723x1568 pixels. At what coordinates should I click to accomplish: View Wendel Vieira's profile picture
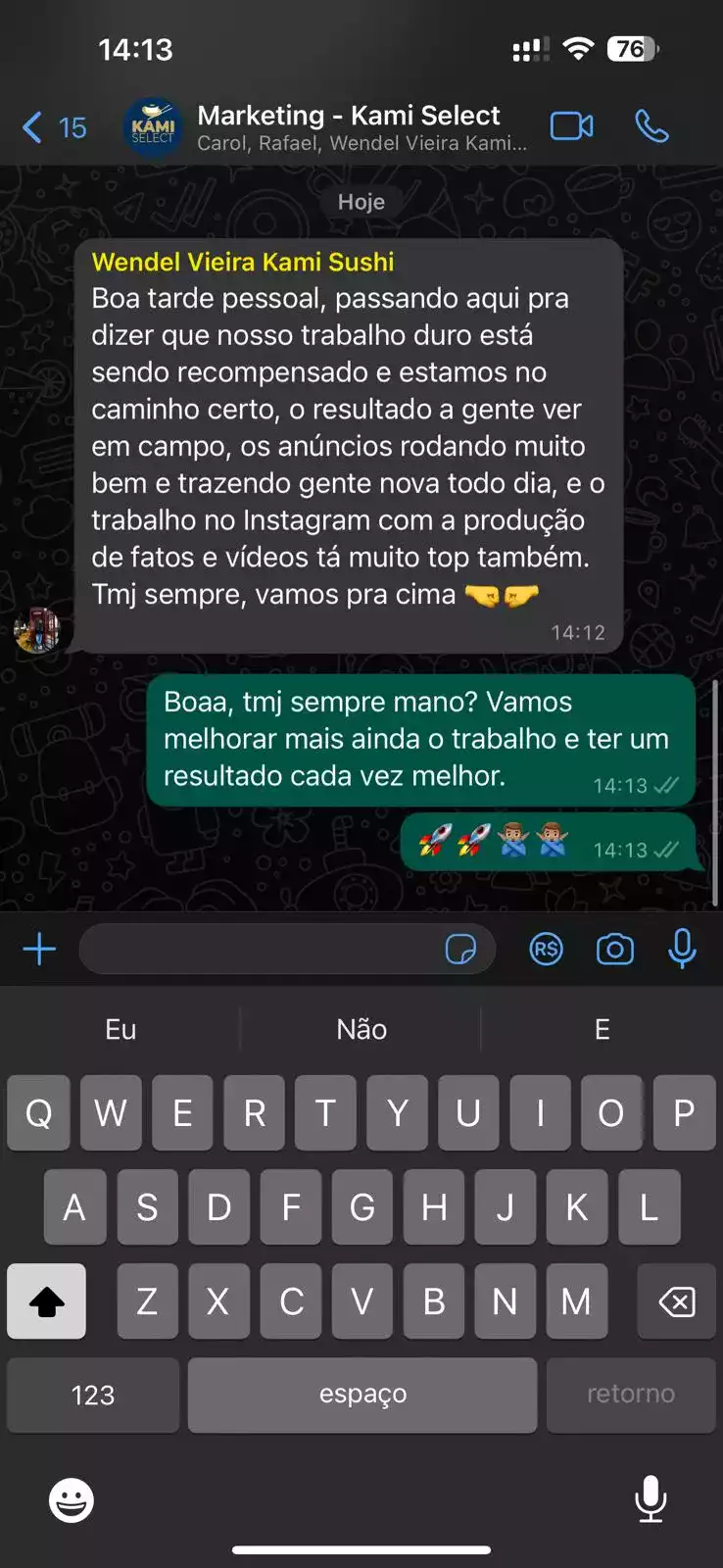37,629
